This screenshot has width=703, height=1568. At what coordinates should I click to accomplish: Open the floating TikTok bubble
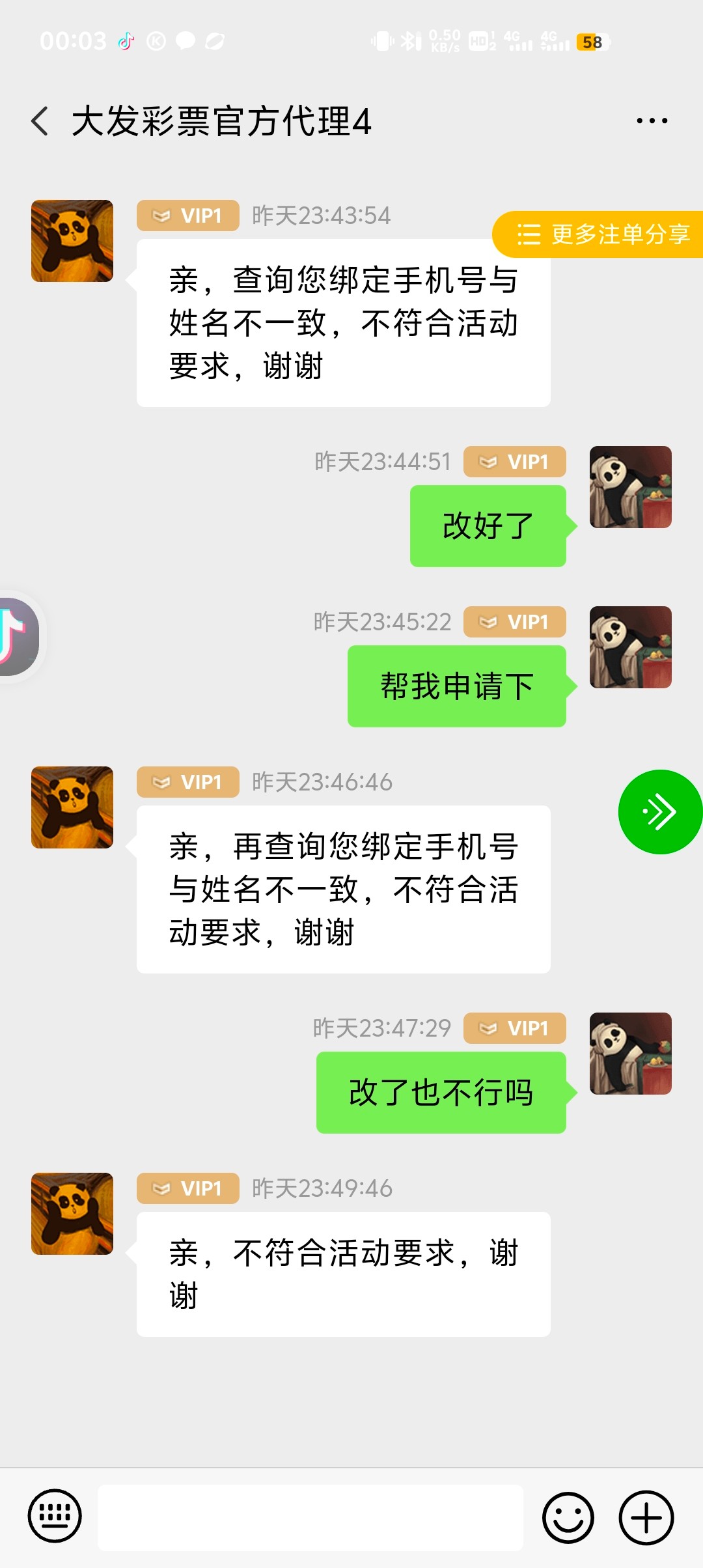17,636
